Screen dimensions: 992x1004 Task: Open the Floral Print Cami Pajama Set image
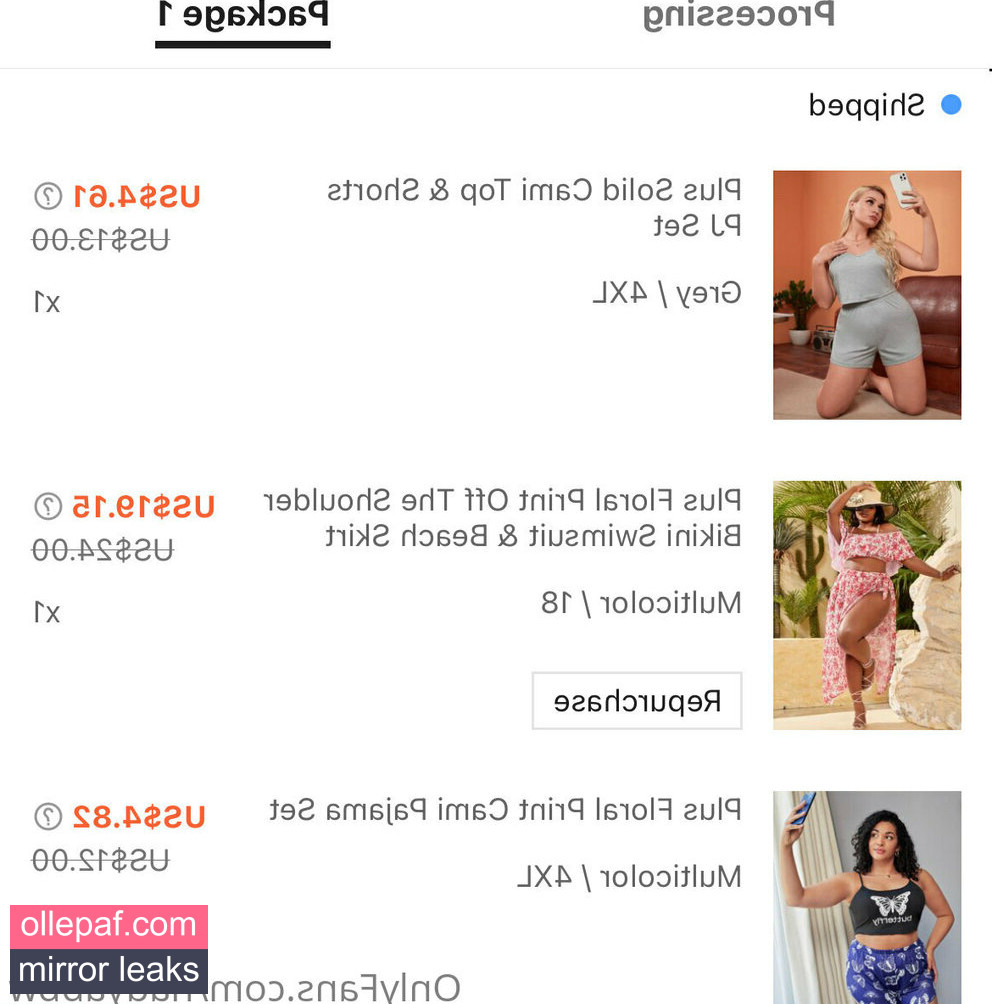866,896
